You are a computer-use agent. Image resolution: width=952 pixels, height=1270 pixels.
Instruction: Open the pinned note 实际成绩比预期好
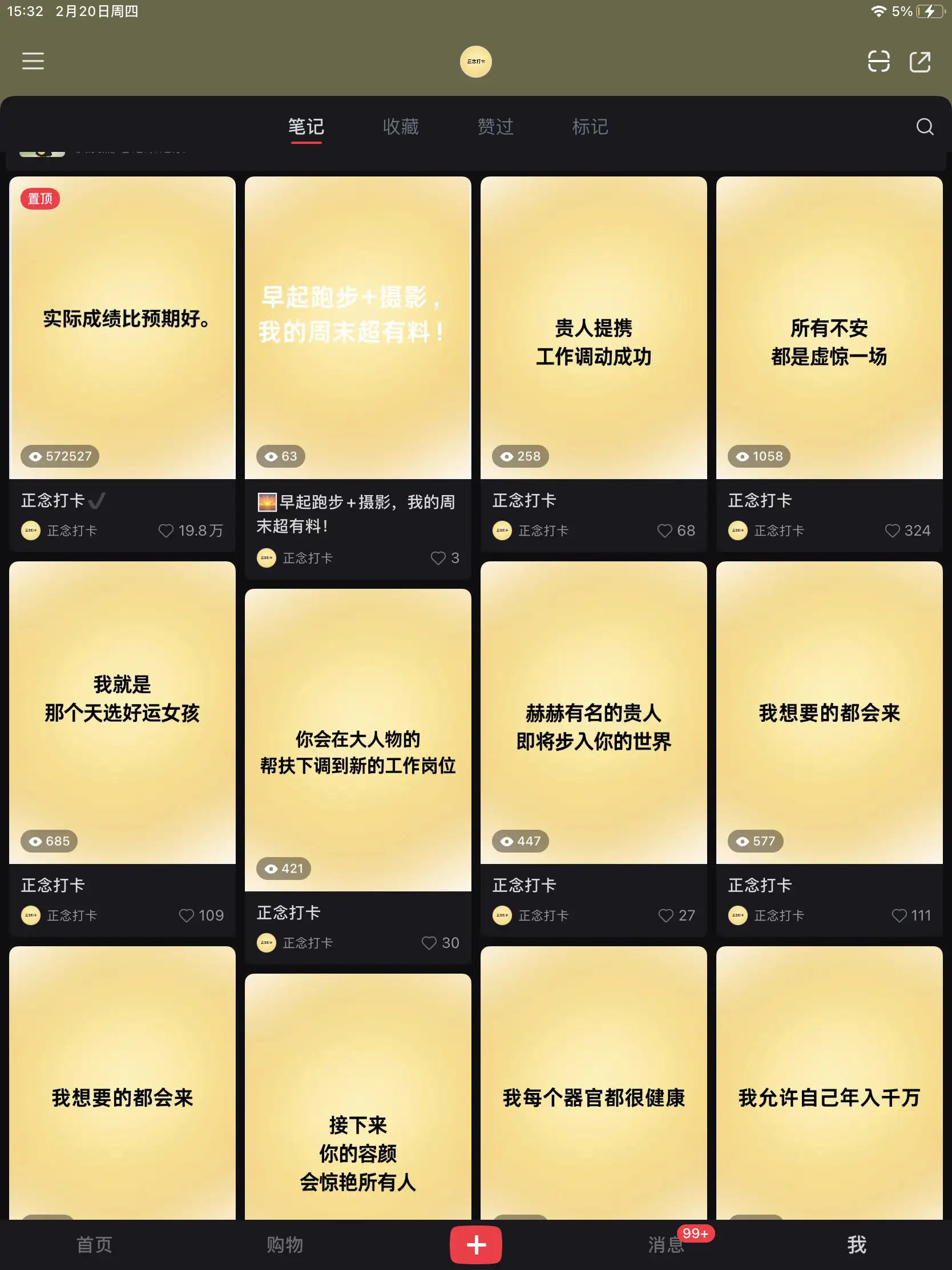[122, 327]
